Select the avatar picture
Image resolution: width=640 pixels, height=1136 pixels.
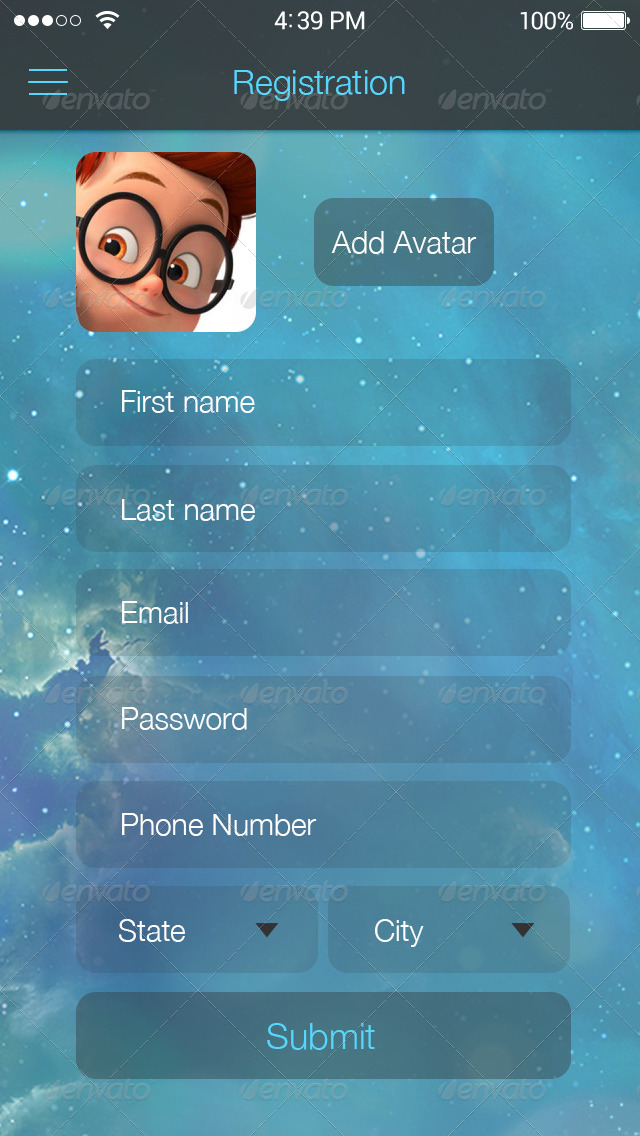166,242
